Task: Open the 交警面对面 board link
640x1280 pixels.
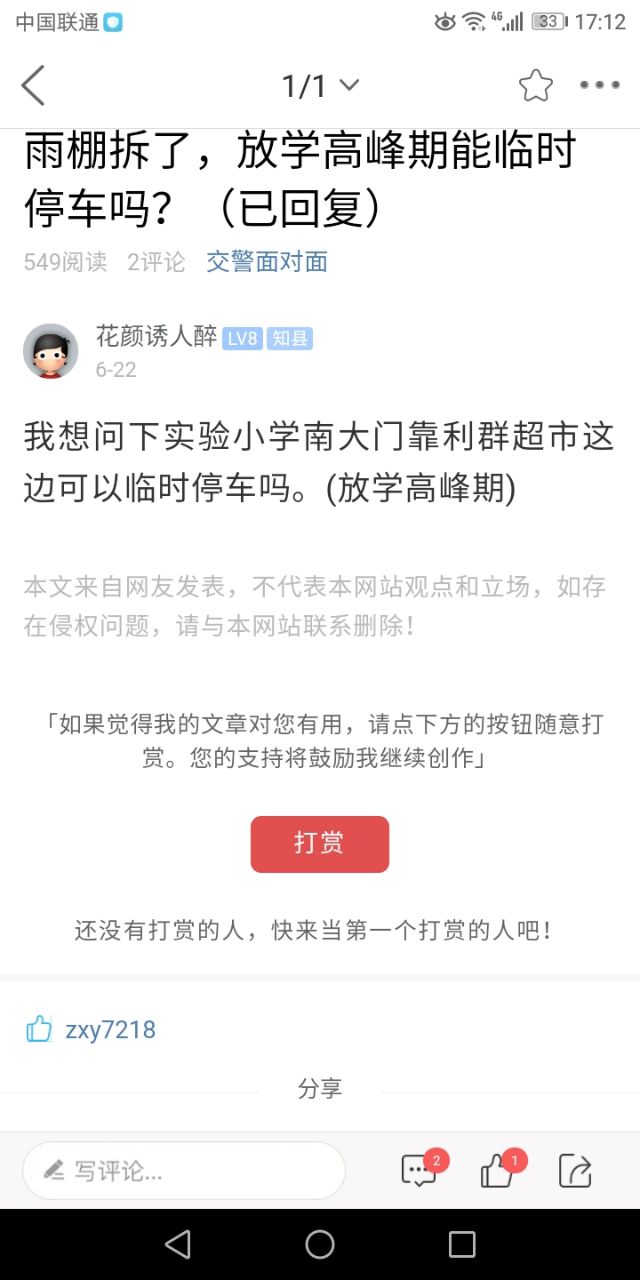Action: click(267, 262)
